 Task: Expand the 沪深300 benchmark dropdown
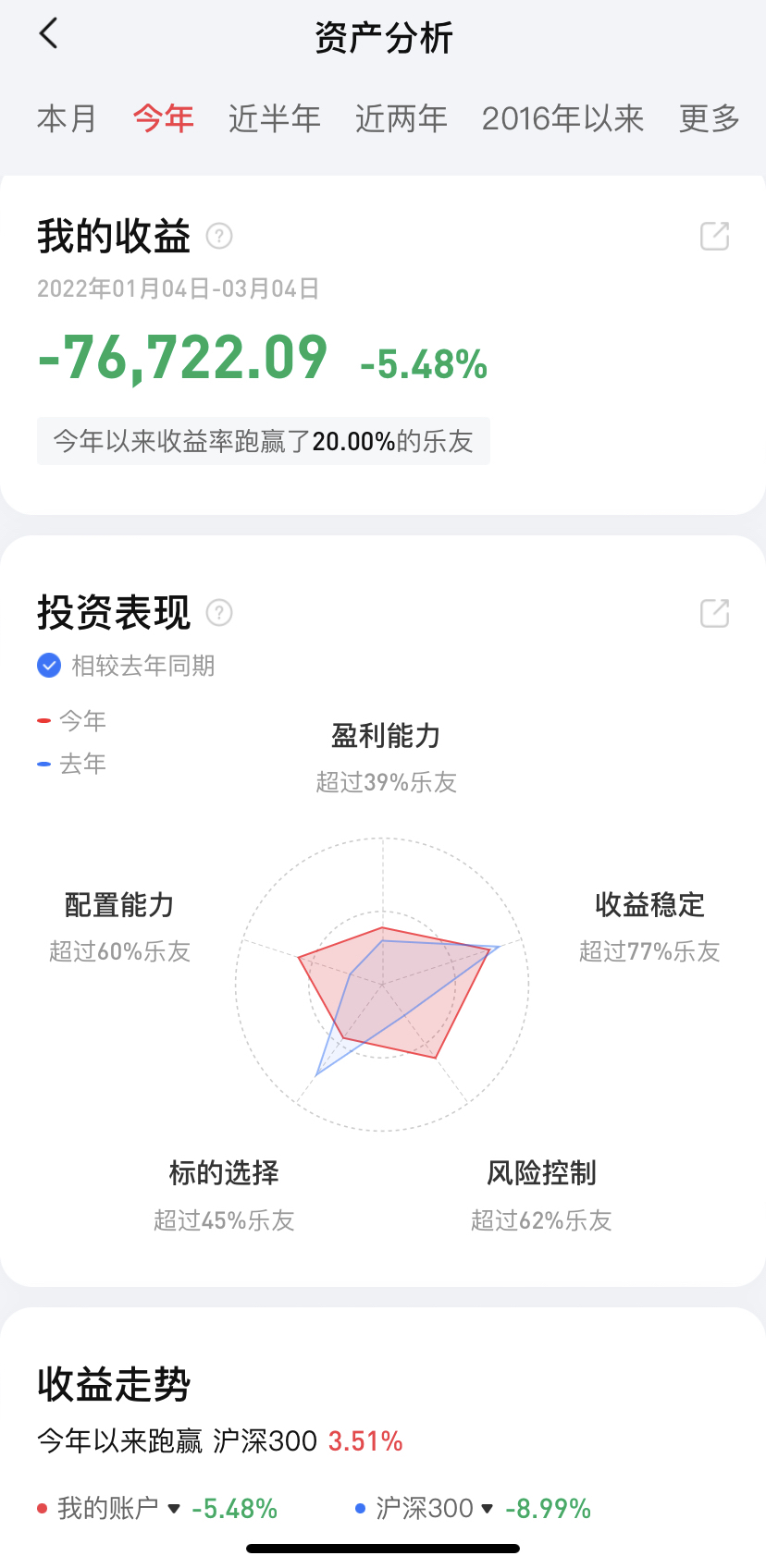(488, 1509)
